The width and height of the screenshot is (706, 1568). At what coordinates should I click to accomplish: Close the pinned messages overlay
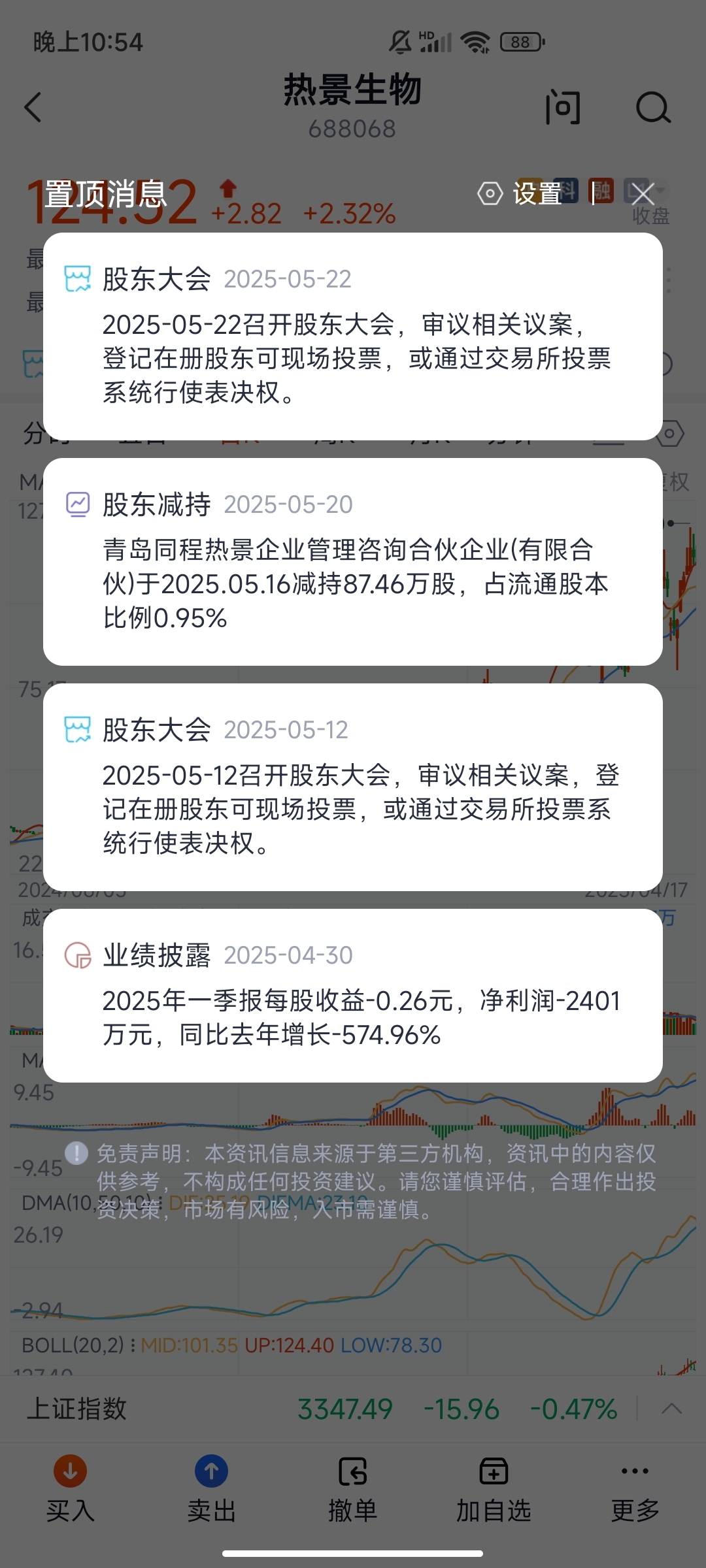643,194
